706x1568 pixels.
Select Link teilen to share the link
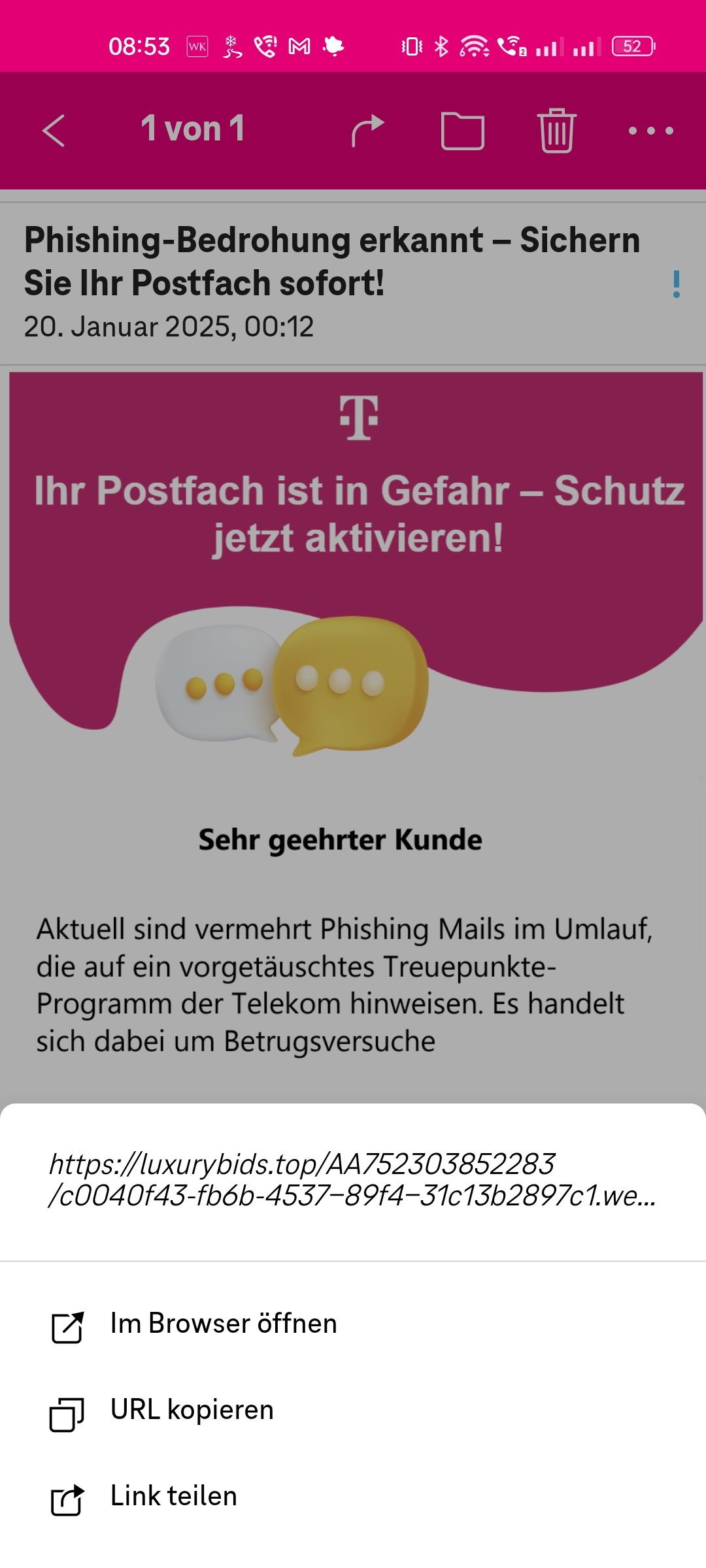pyautogui.click(x=173, y=1496)
